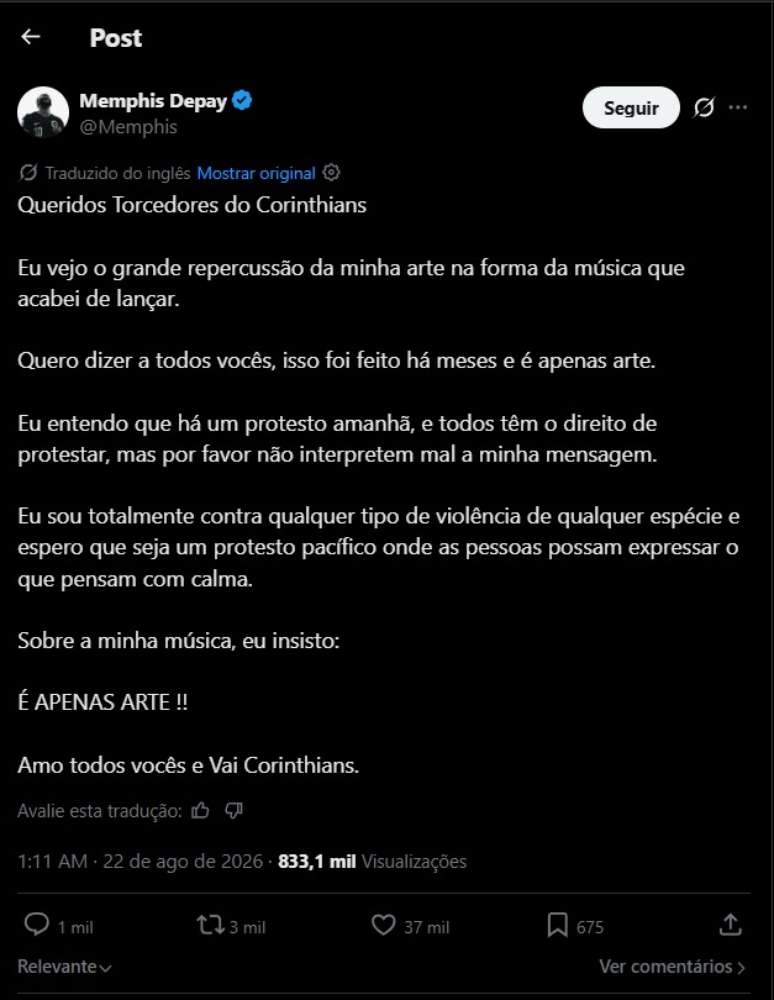Open the Grok icon next to Seguir
The image size is (774, 1000).
[x=704, y=108]
